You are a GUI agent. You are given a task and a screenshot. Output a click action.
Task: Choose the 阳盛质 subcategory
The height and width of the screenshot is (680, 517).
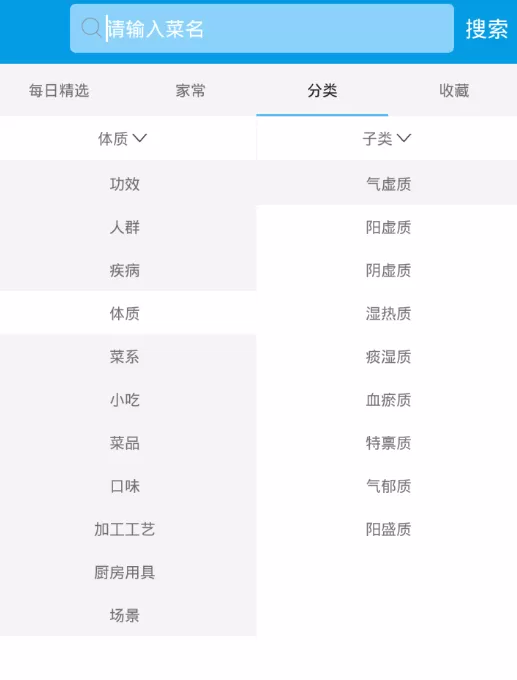point(387,529)
